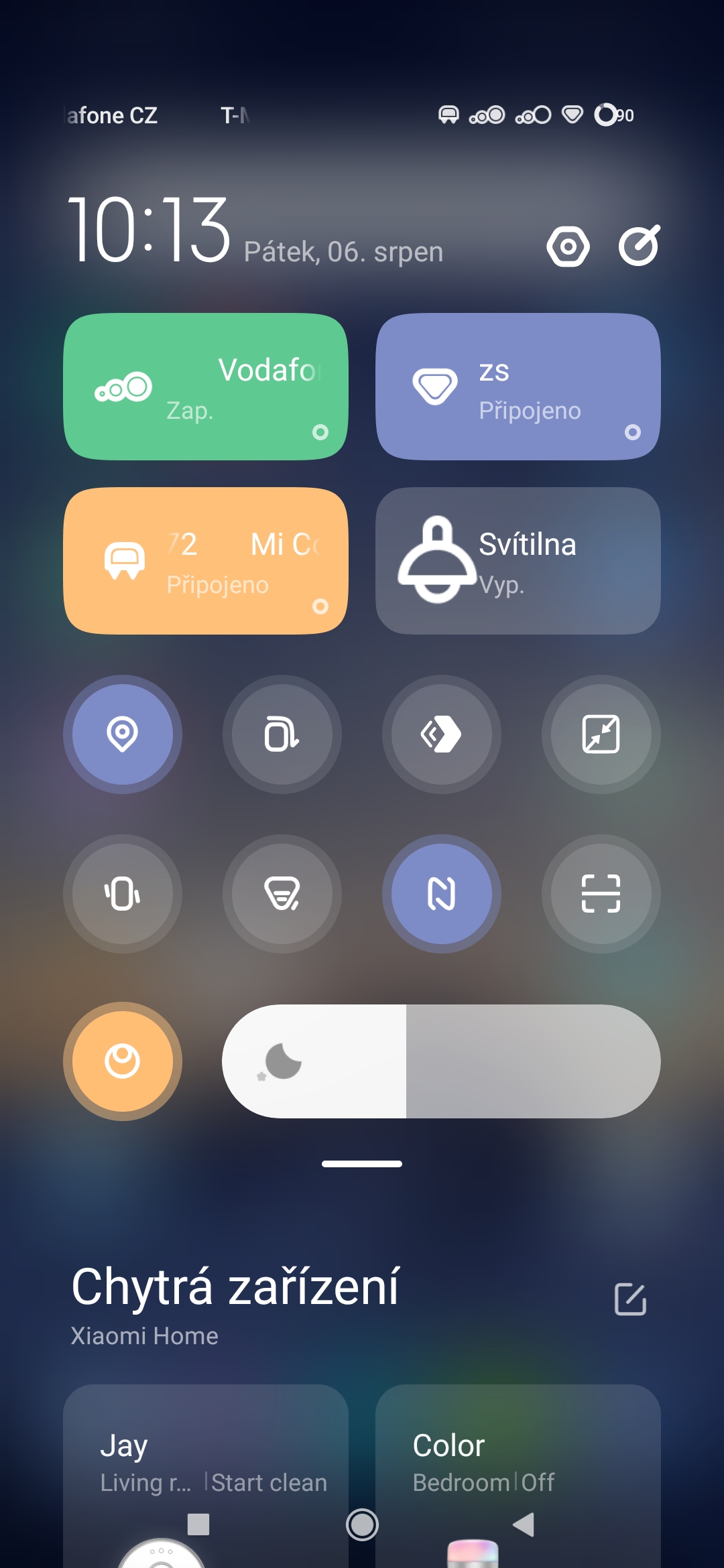Enable vibrate mode toggle
Screen dimensions: 724x1568
tap(123, 894)
